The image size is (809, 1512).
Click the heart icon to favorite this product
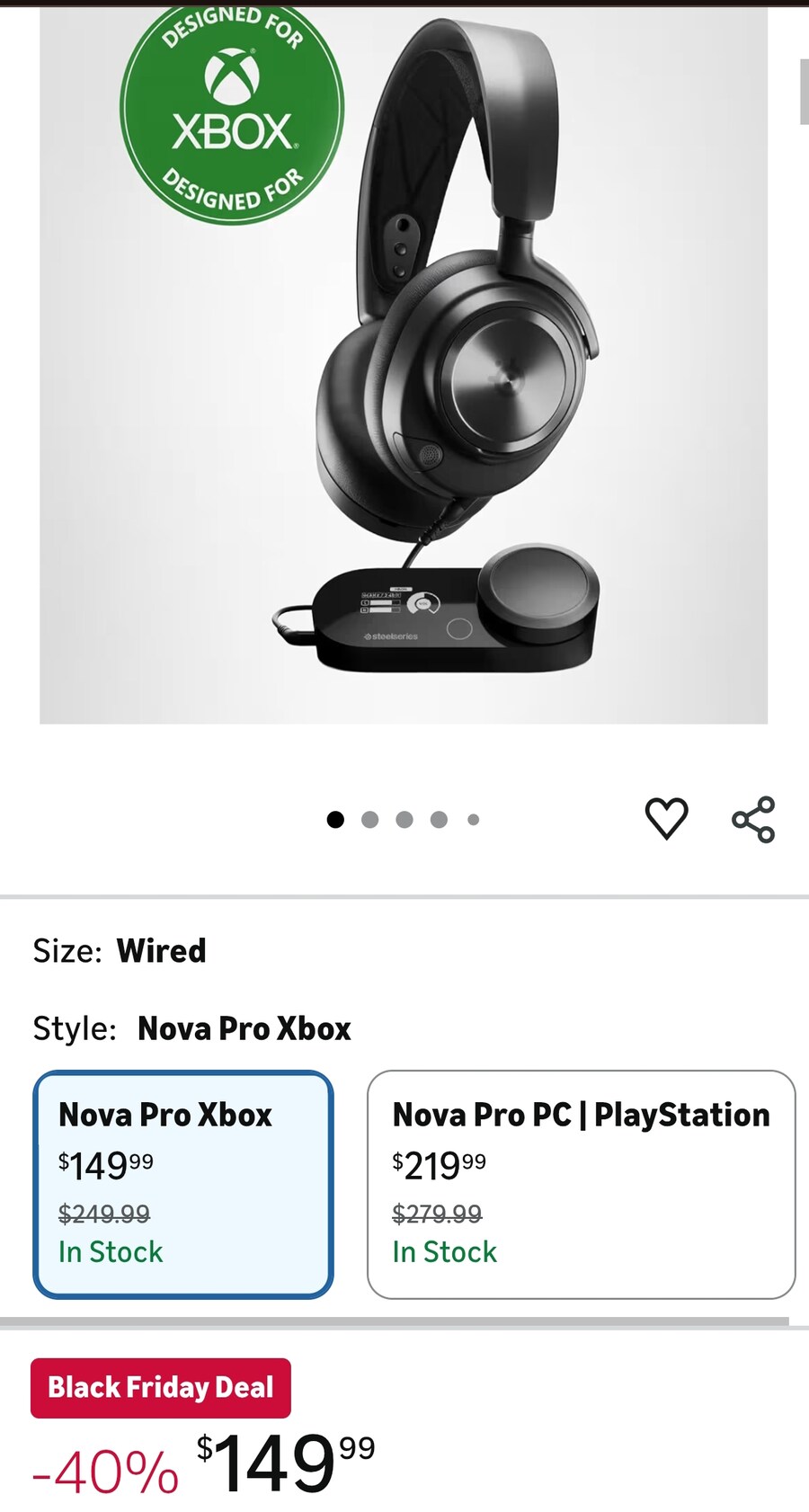(x=667, y=819)
